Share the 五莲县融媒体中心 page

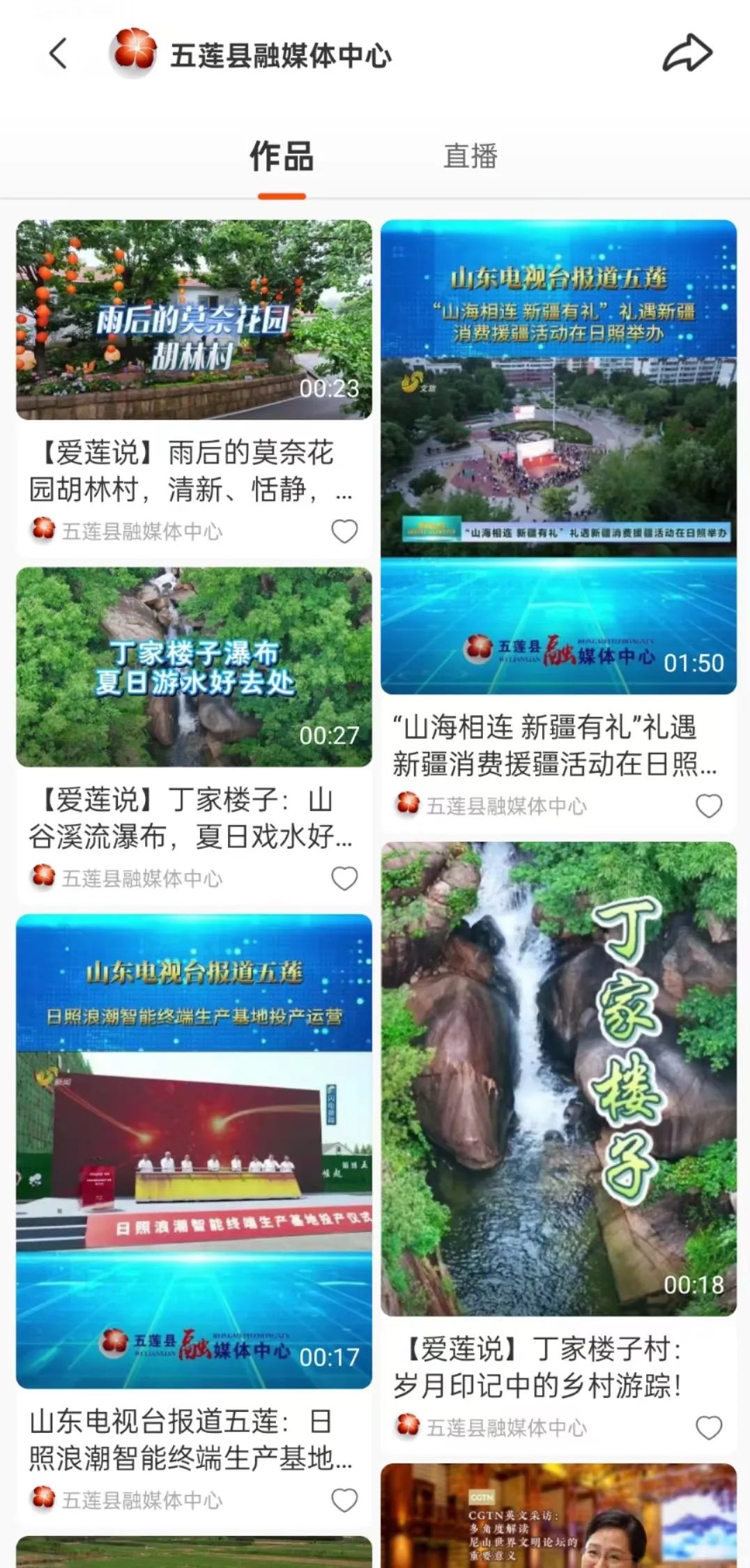tap(687, 54)
